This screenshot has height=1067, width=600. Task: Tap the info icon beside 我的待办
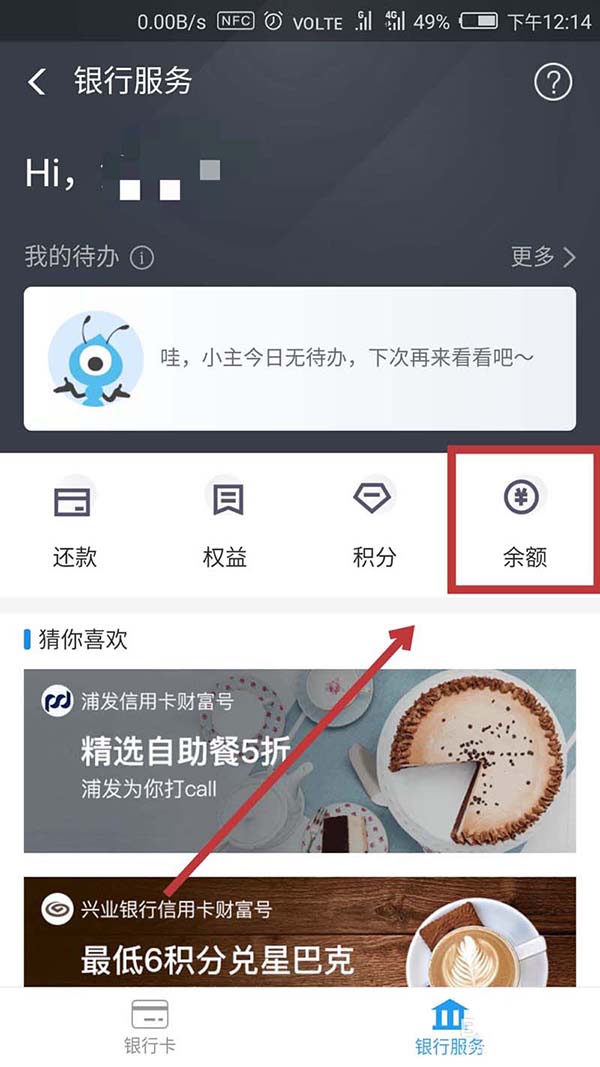(x=143, y=258)
